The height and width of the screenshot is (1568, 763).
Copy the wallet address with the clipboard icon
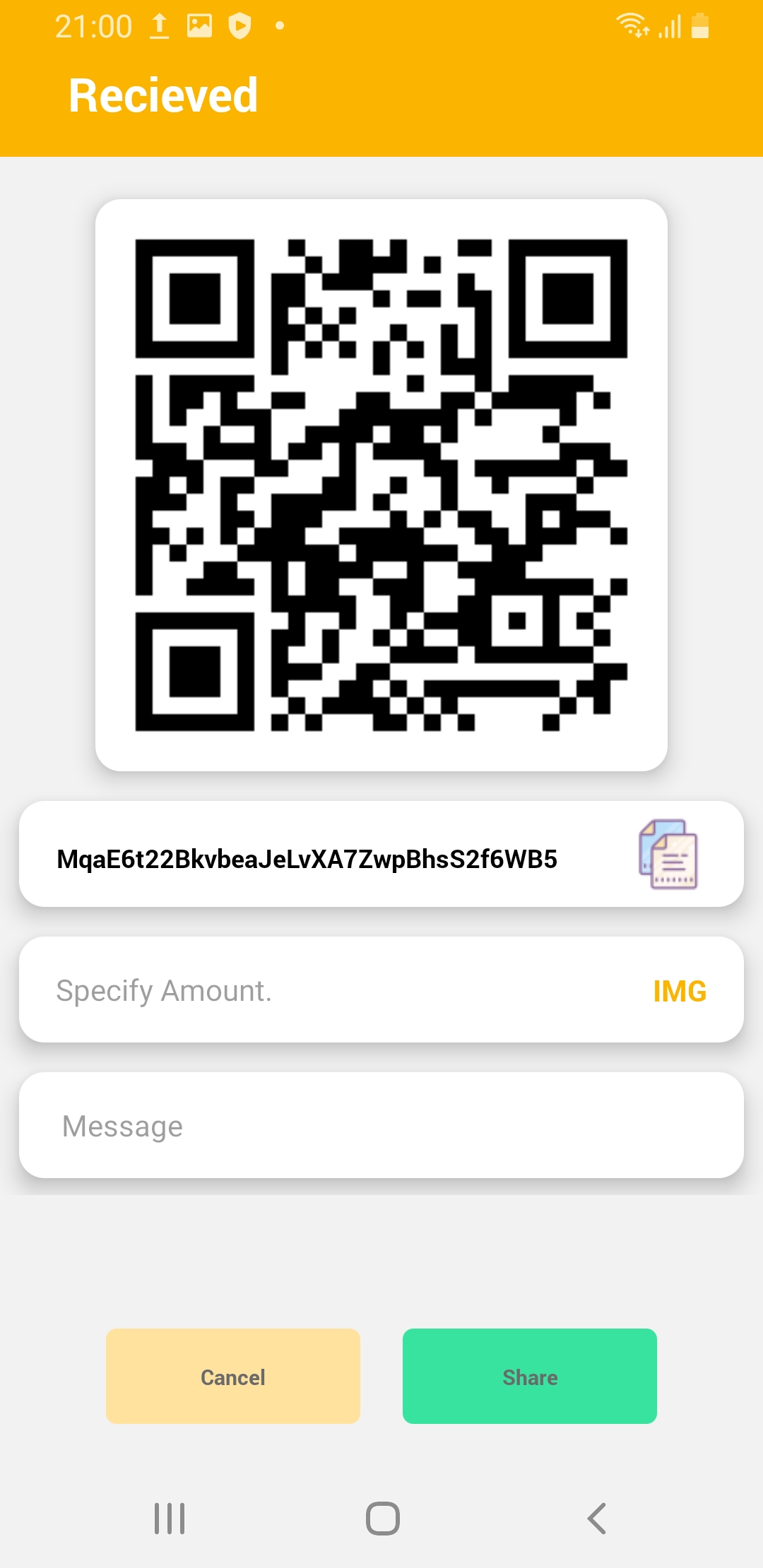click(x=668, y=854)
